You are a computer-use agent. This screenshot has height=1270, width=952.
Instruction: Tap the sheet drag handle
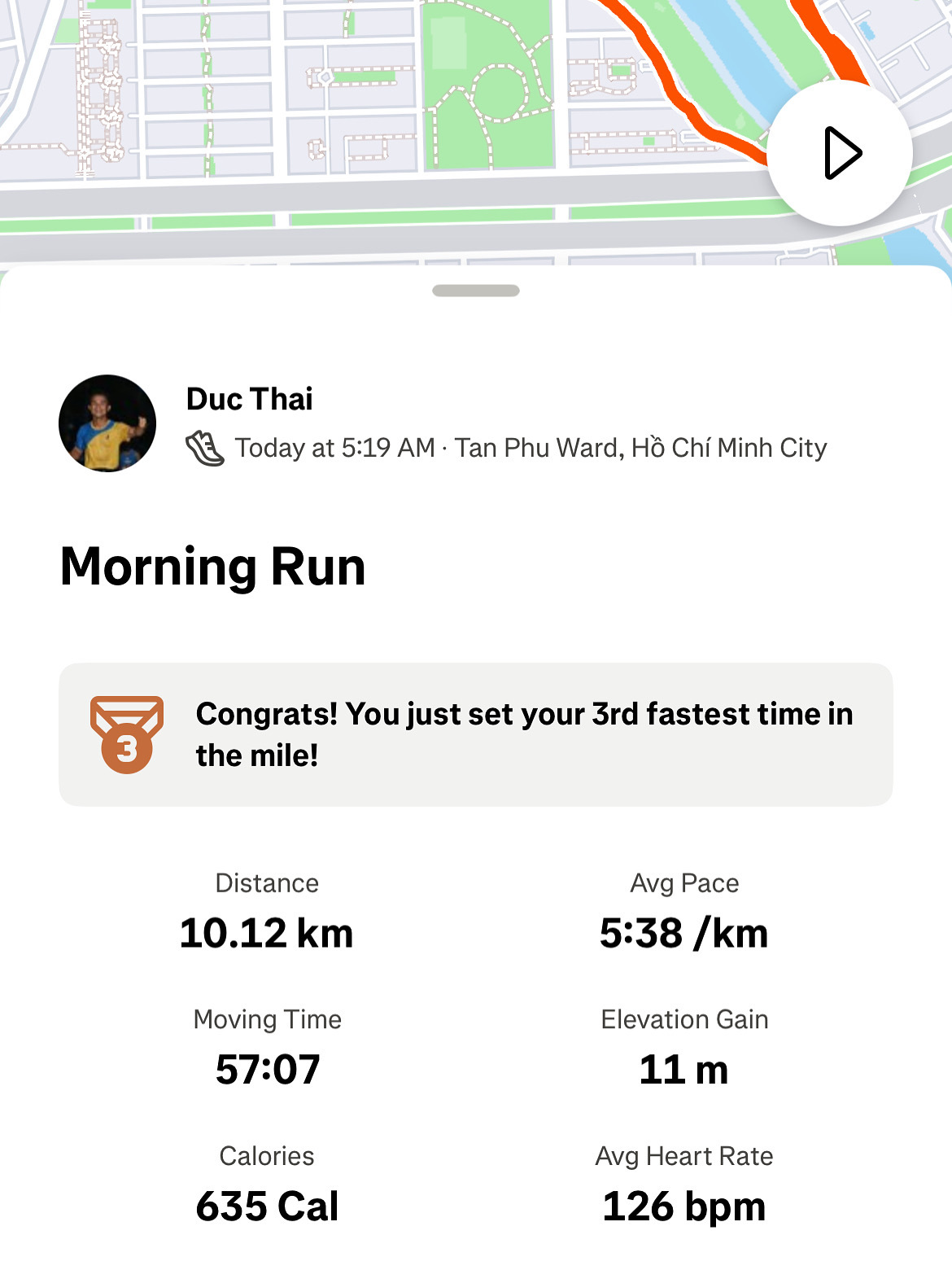pos(476,291)
